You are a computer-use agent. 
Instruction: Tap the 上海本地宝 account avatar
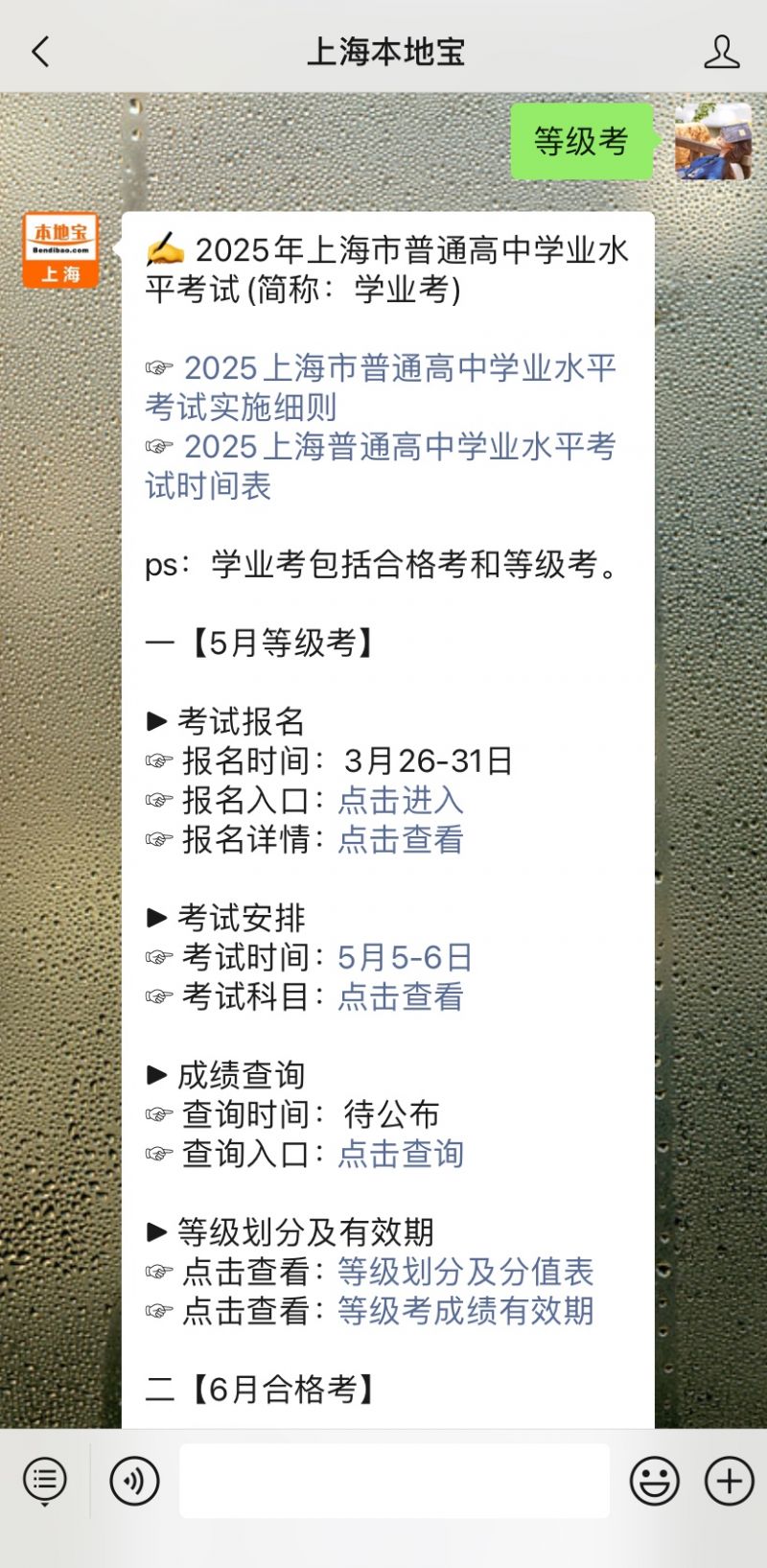(x=60, y=250)
